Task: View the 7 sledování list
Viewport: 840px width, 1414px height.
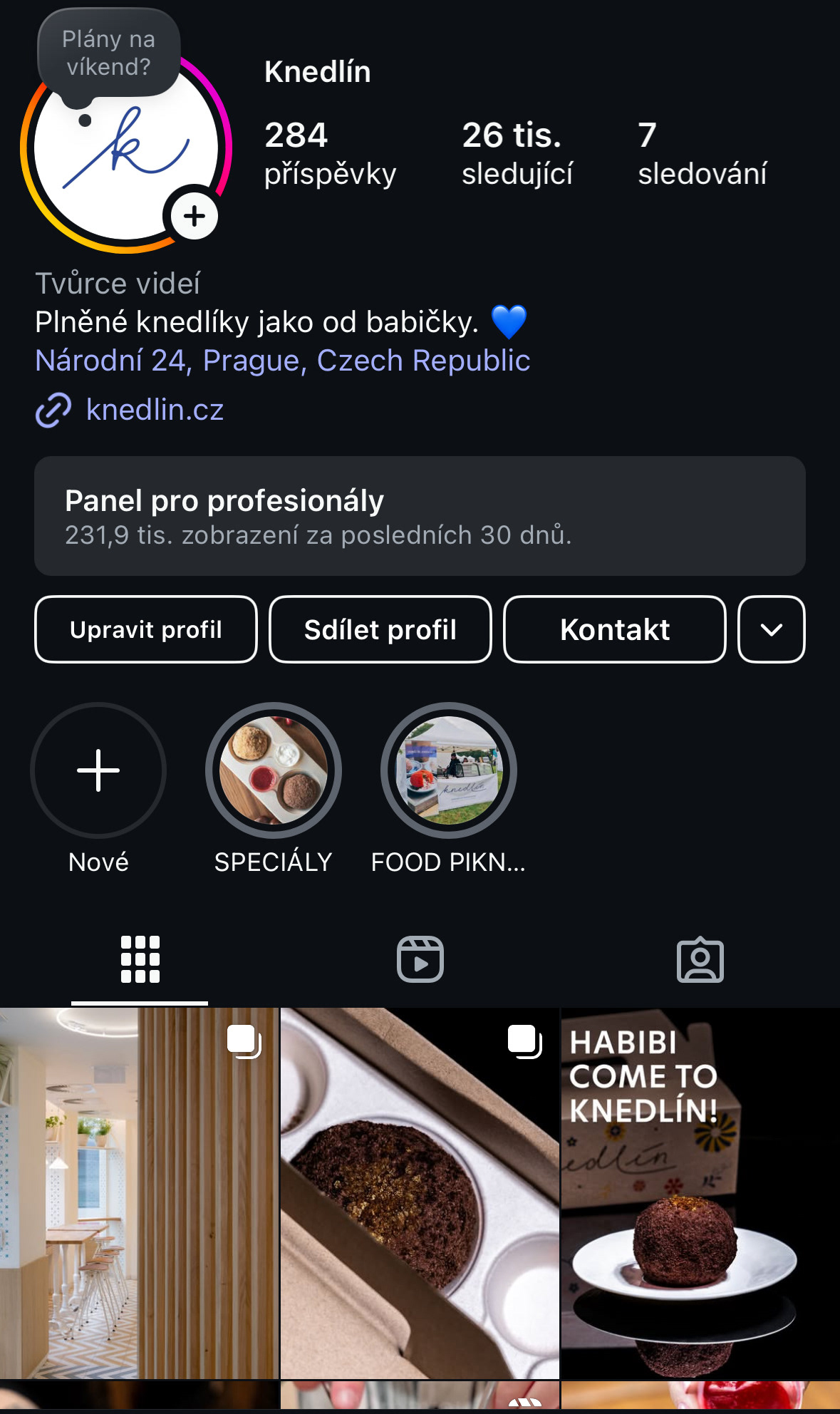Action: pos(702,154)
